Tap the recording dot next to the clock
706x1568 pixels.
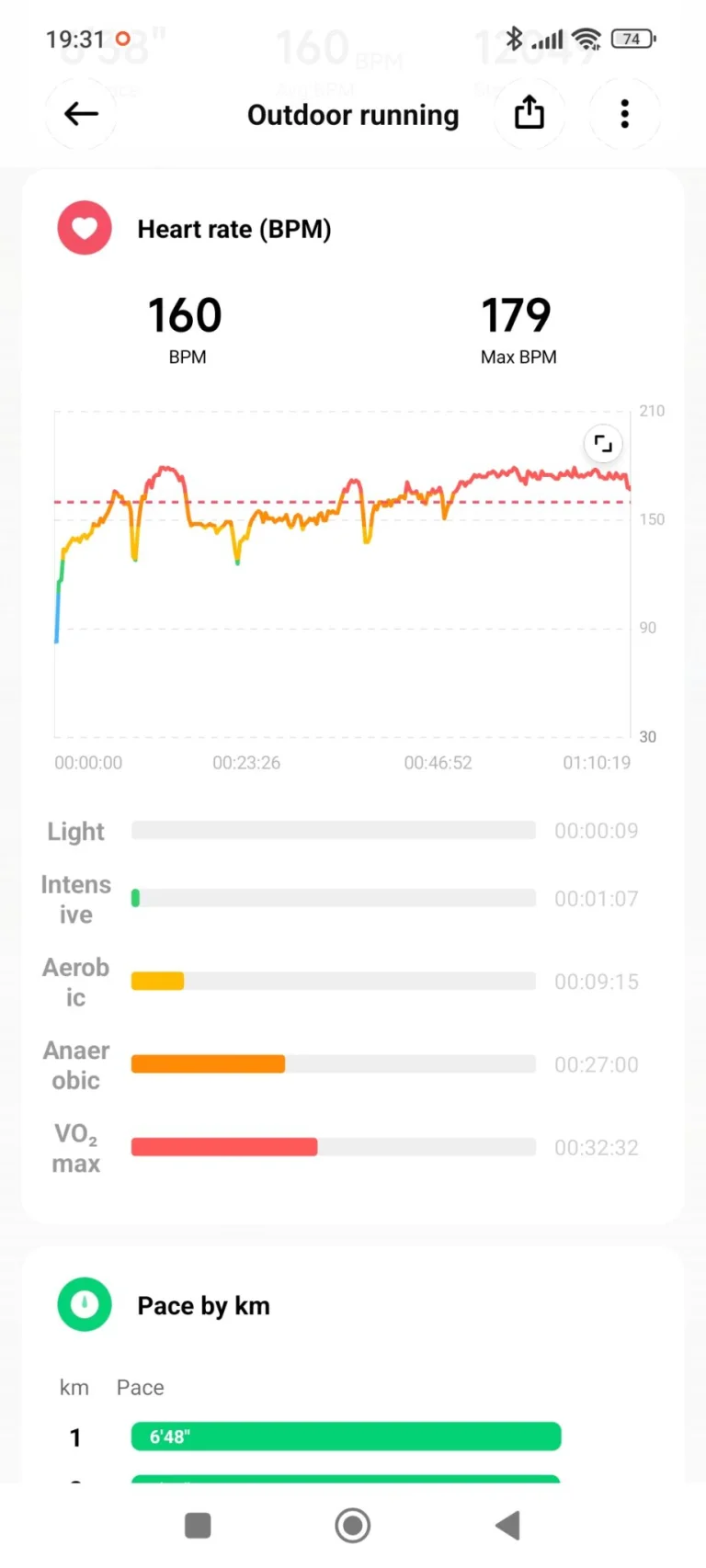(122, 39)
